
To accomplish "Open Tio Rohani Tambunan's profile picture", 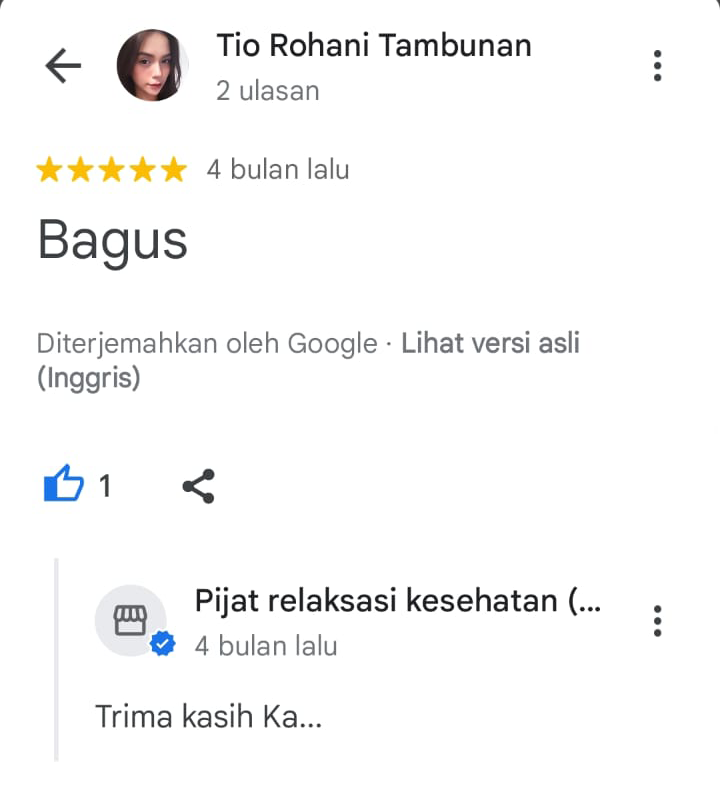I will (x=153, y=66).
